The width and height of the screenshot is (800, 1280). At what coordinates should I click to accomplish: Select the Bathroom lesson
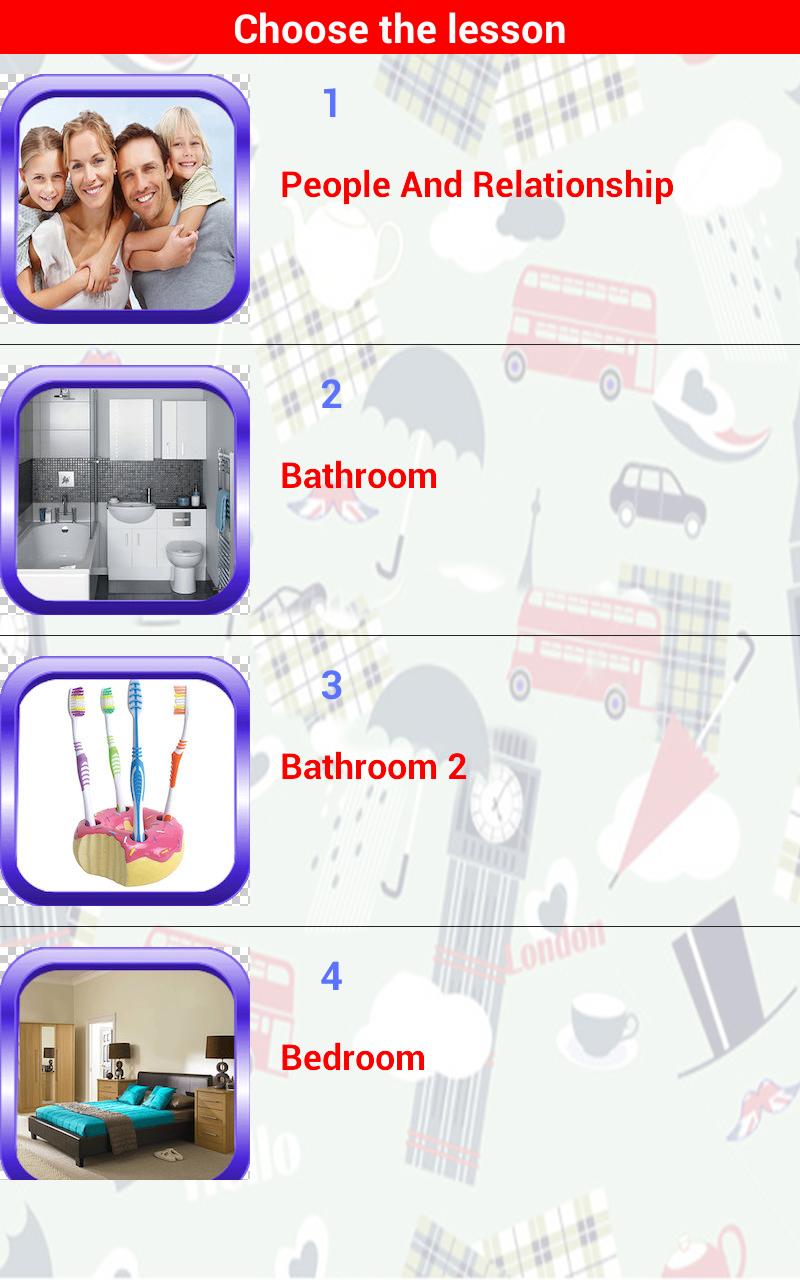click(359, 476)
